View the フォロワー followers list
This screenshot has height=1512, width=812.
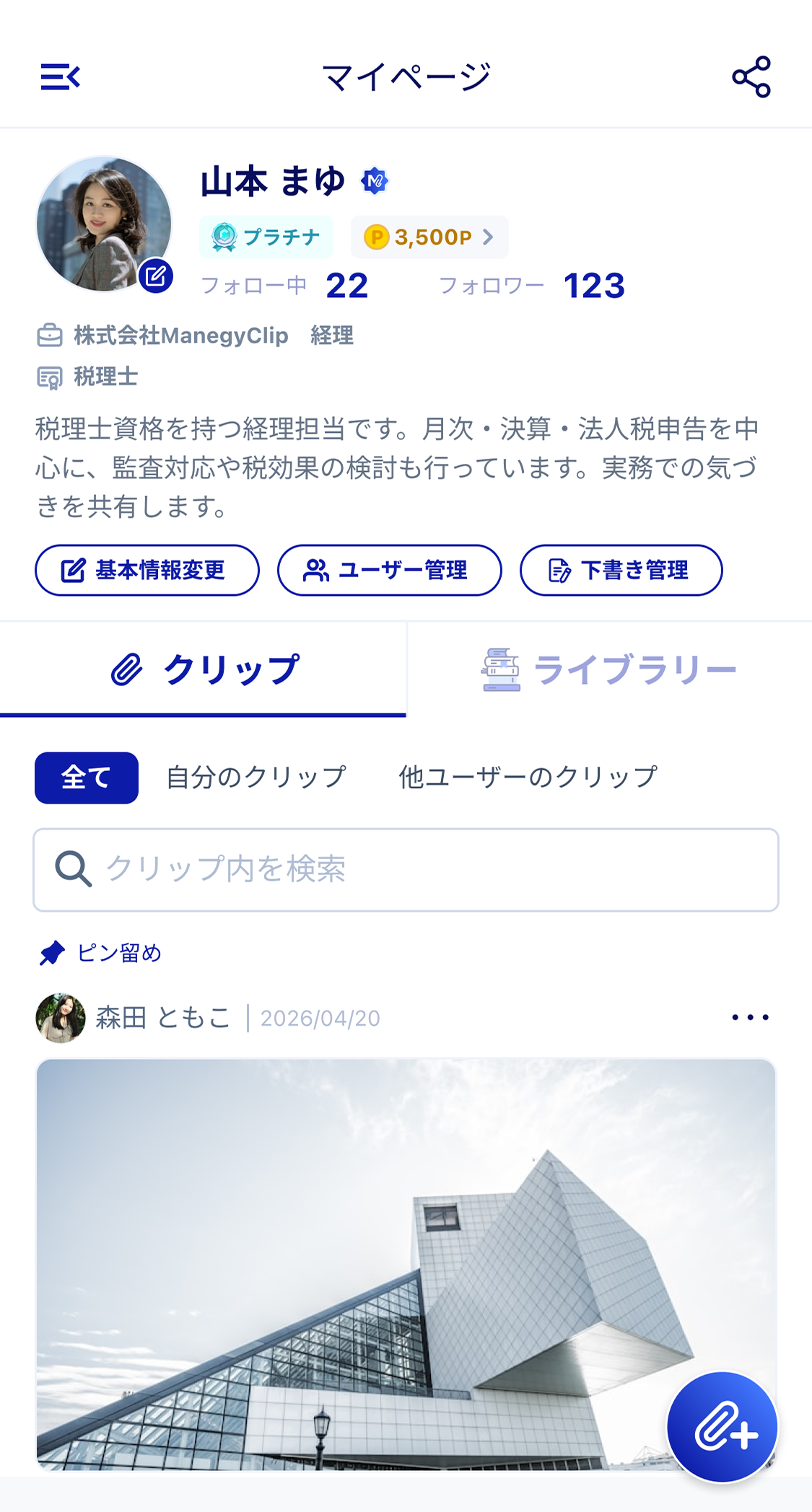[531, 286]
